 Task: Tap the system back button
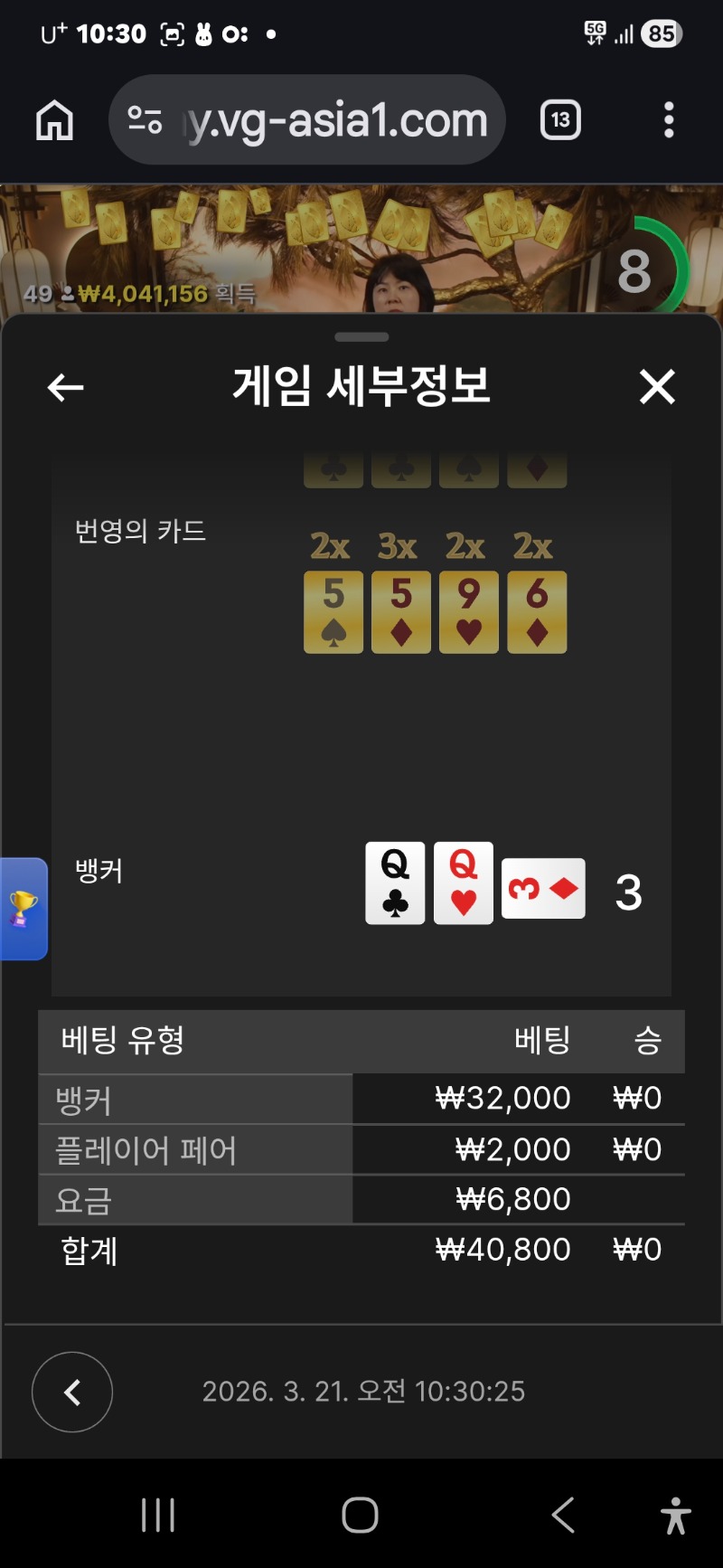(563, 1515)
